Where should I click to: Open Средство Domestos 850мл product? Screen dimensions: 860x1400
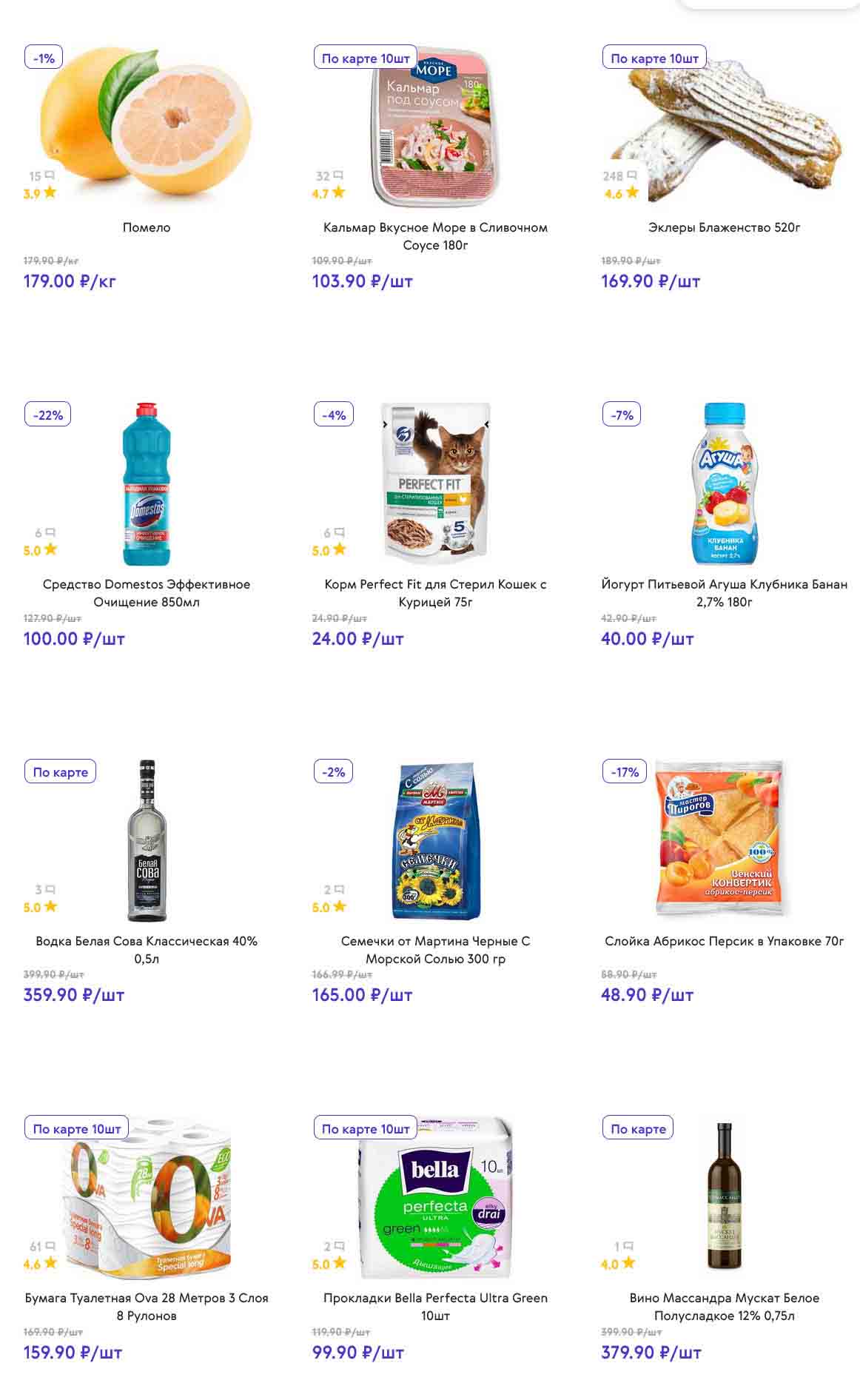pyautogui.click(x=146, y=592)
